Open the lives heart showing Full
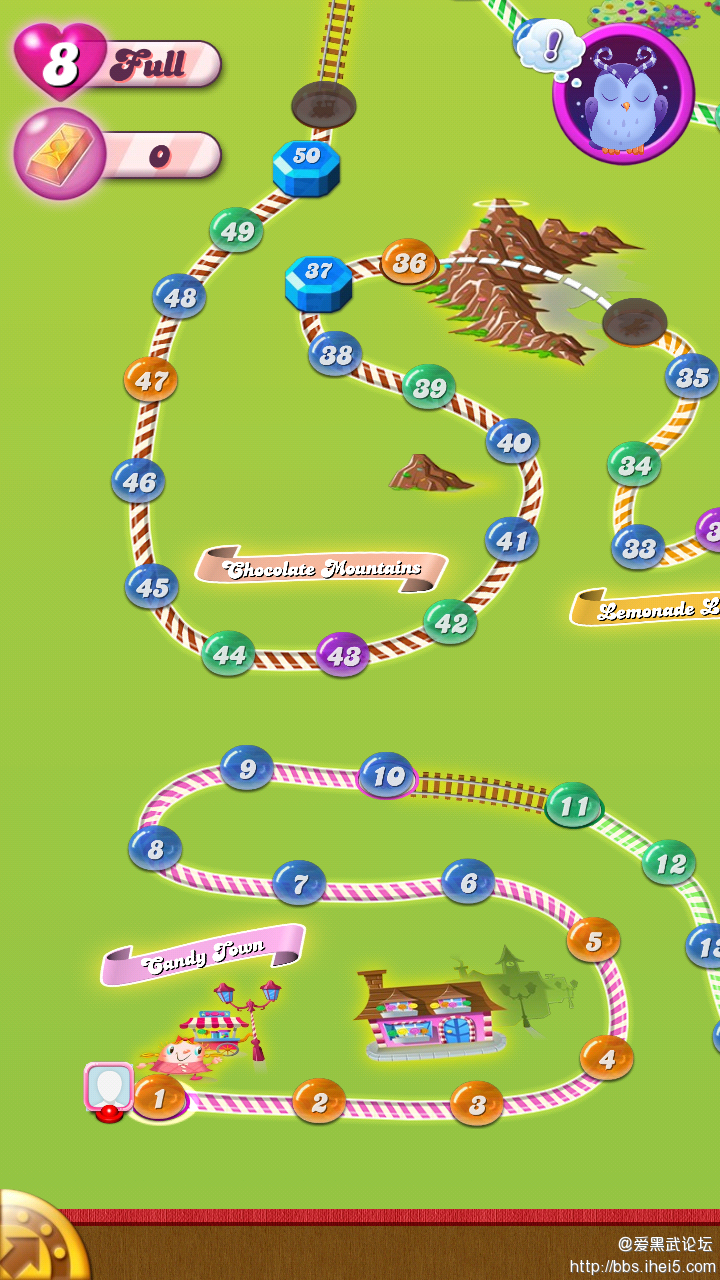 pos(60,62)
